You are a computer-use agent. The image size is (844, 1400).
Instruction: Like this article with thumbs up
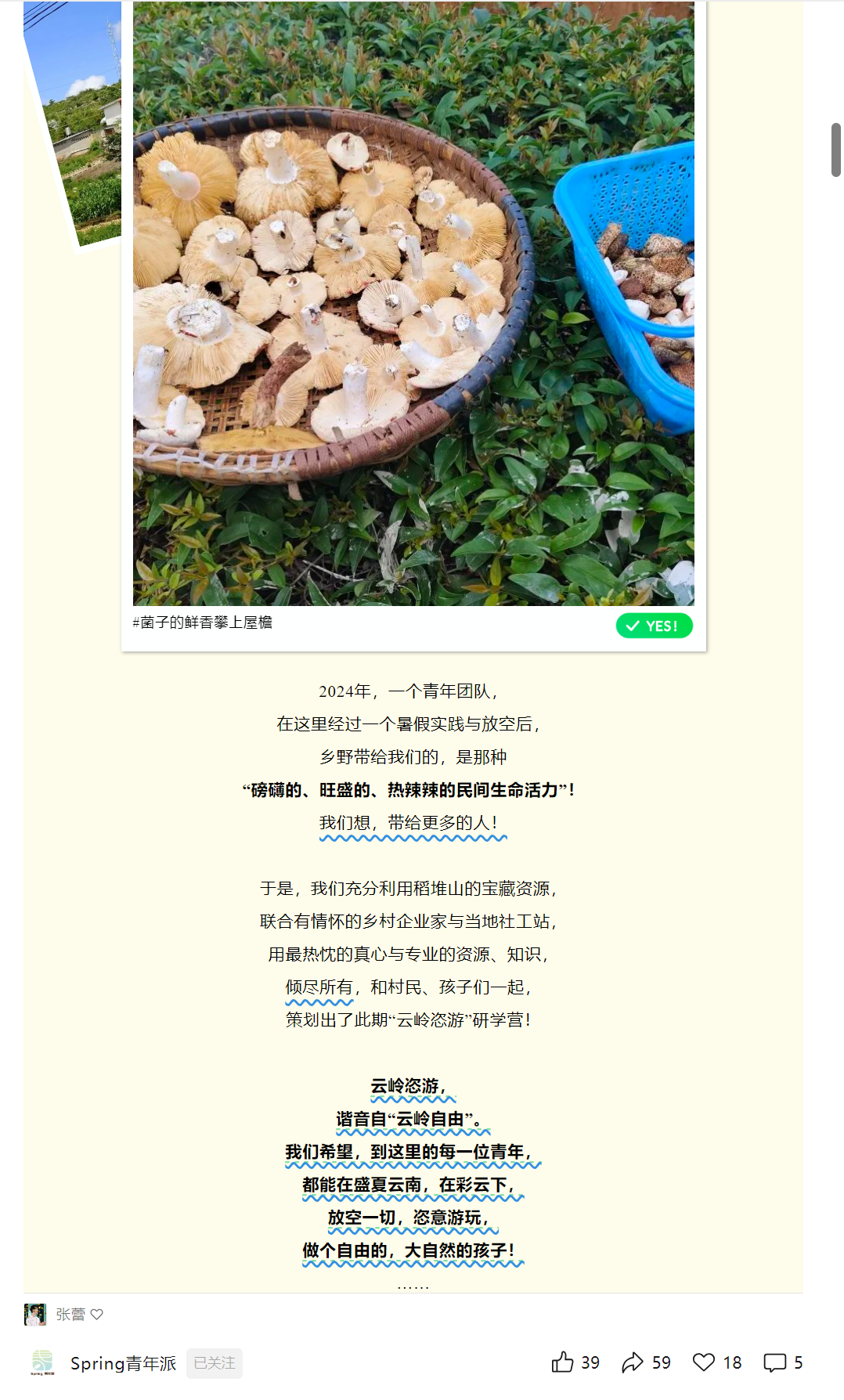tap(563, 1362)
